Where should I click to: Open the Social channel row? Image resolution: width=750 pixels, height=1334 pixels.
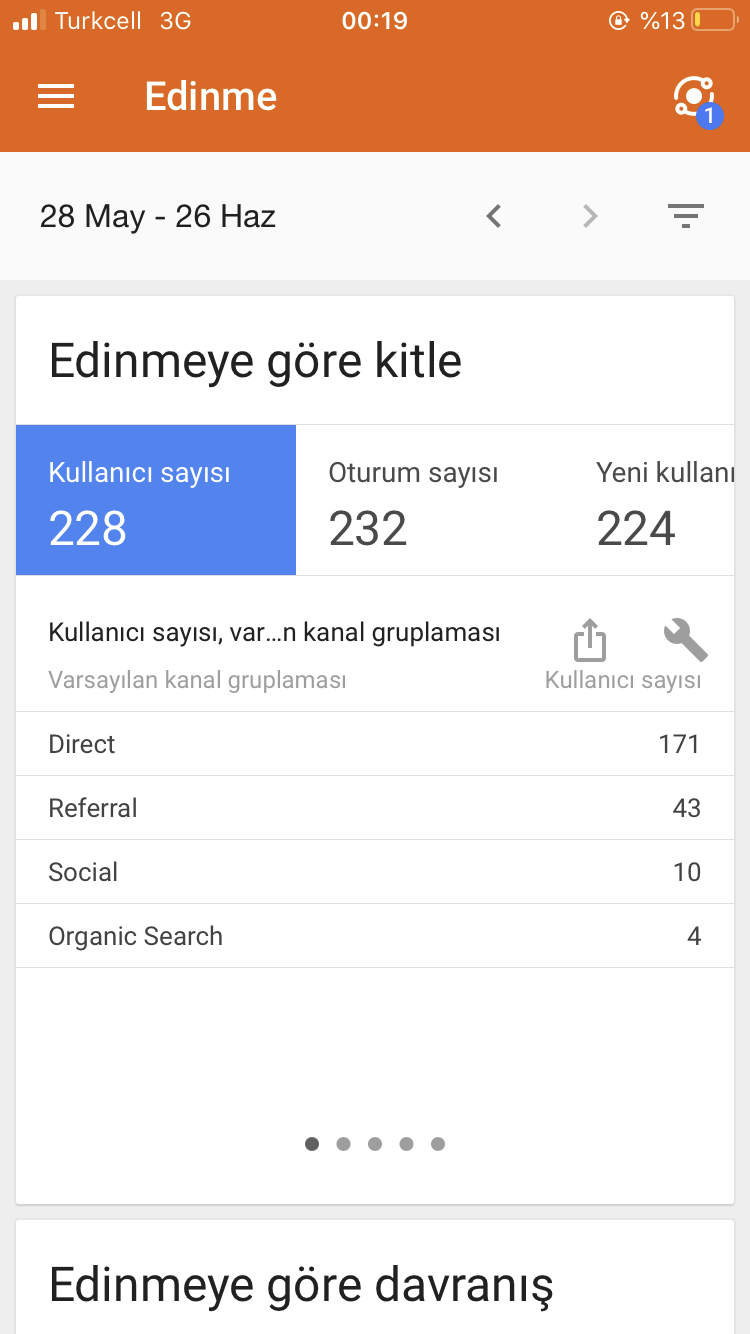coord(375,872)
